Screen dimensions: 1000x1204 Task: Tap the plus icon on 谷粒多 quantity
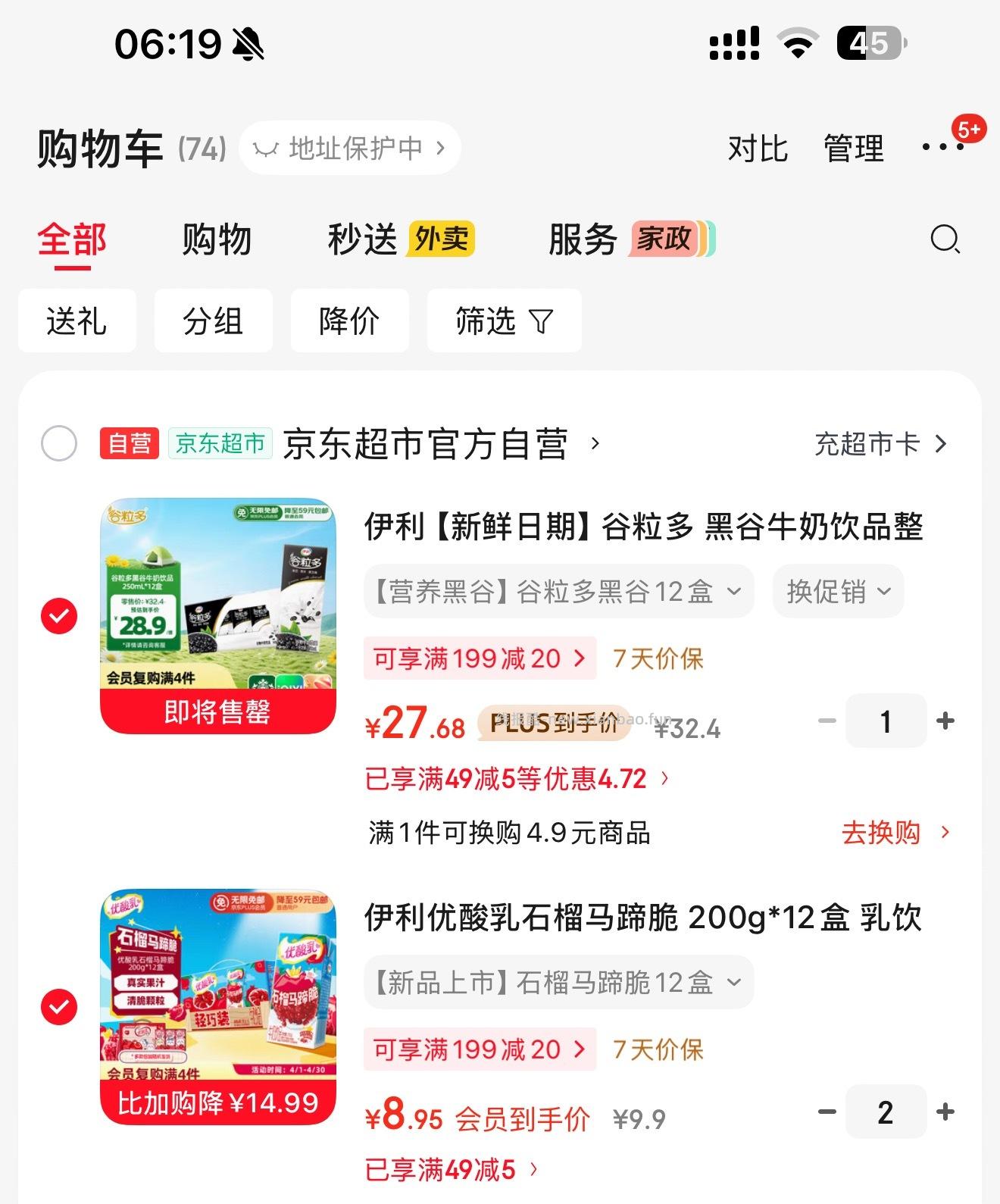pyautogui.click(x=945, y=721)
